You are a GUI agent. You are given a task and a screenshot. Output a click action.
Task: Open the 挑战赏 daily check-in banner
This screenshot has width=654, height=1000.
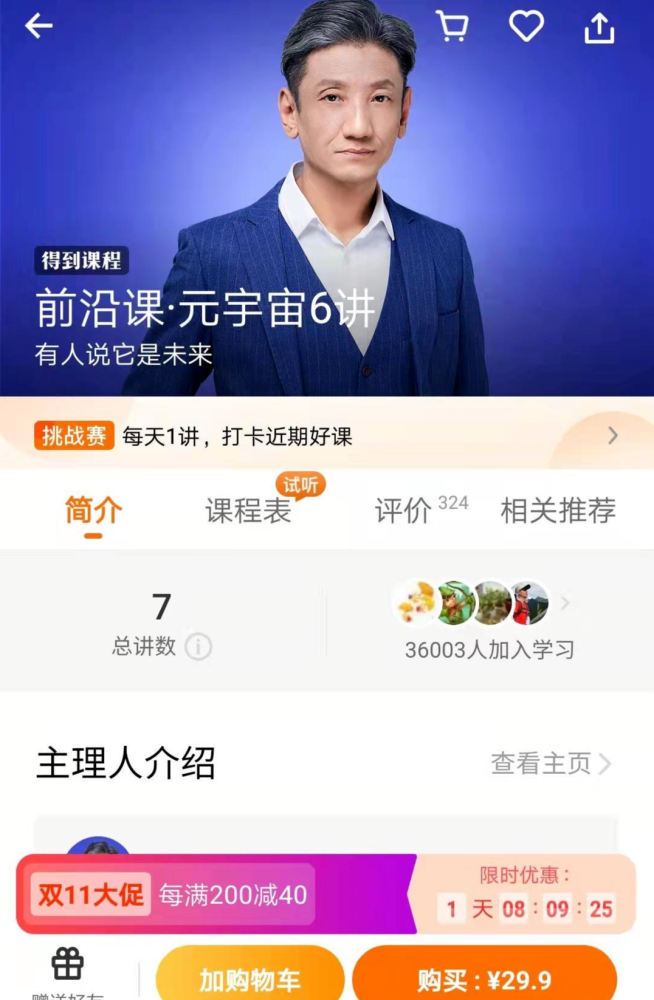[x=327, y=436]
